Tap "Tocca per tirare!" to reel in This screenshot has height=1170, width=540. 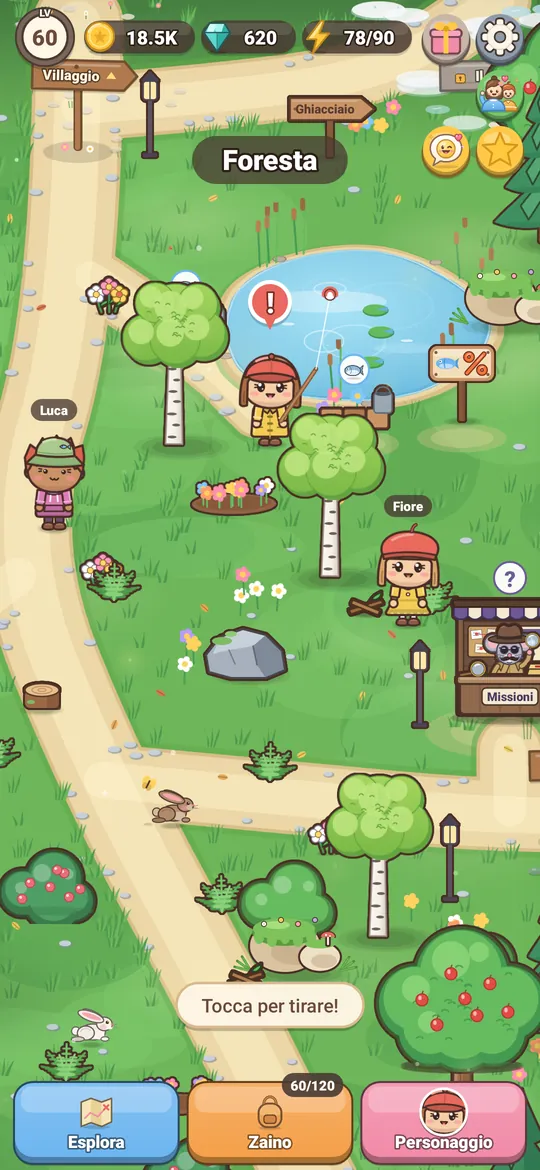tap(270, 1005)
